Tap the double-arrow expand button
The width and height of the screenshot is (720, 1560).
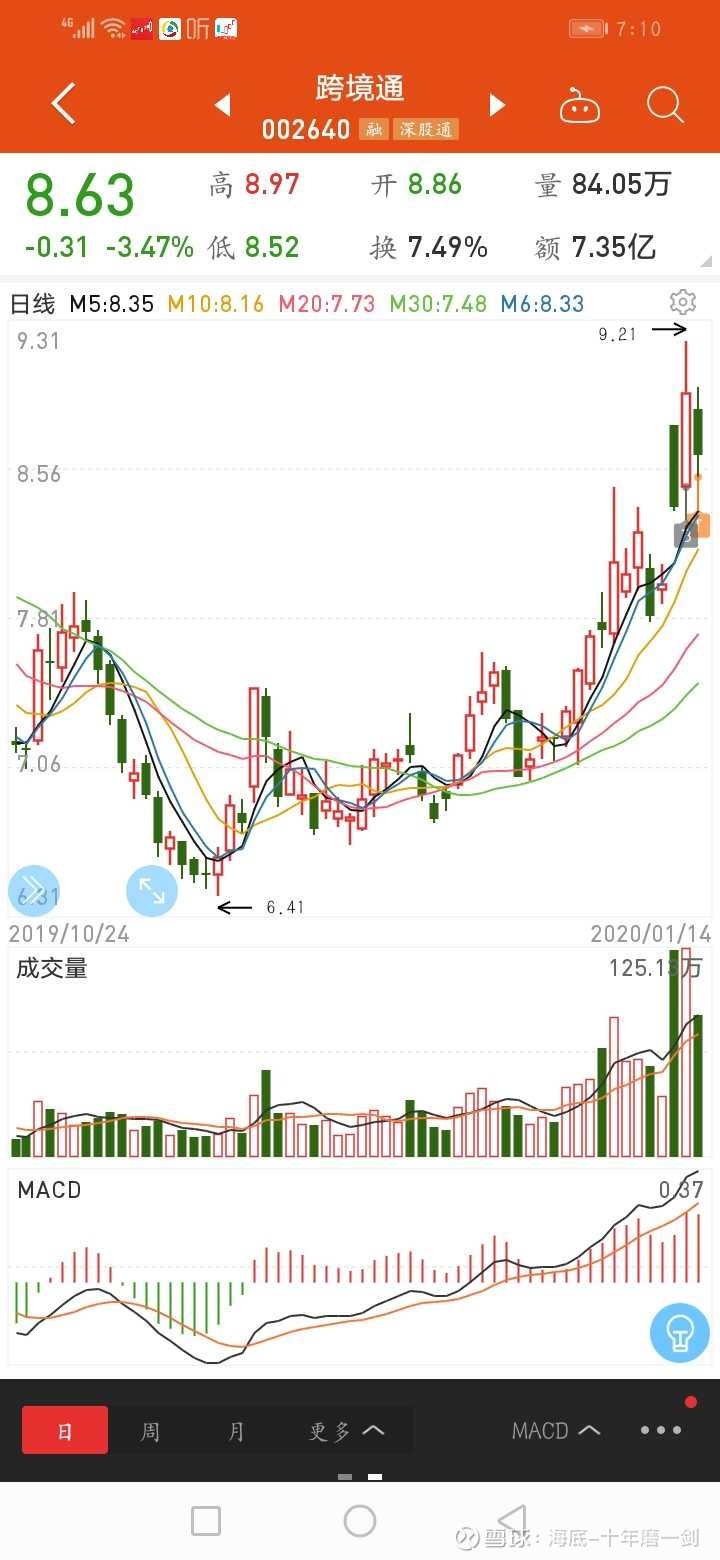[x=33, y=891]
